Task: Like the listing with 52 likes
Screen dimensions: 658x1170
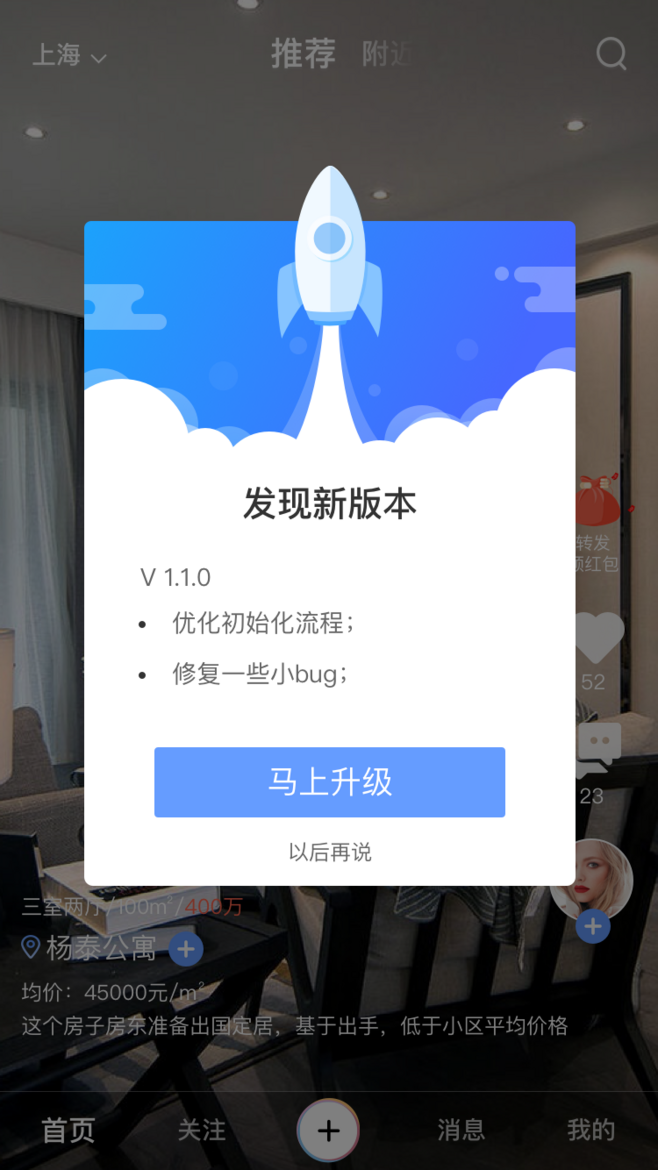Action: (599, 637)
